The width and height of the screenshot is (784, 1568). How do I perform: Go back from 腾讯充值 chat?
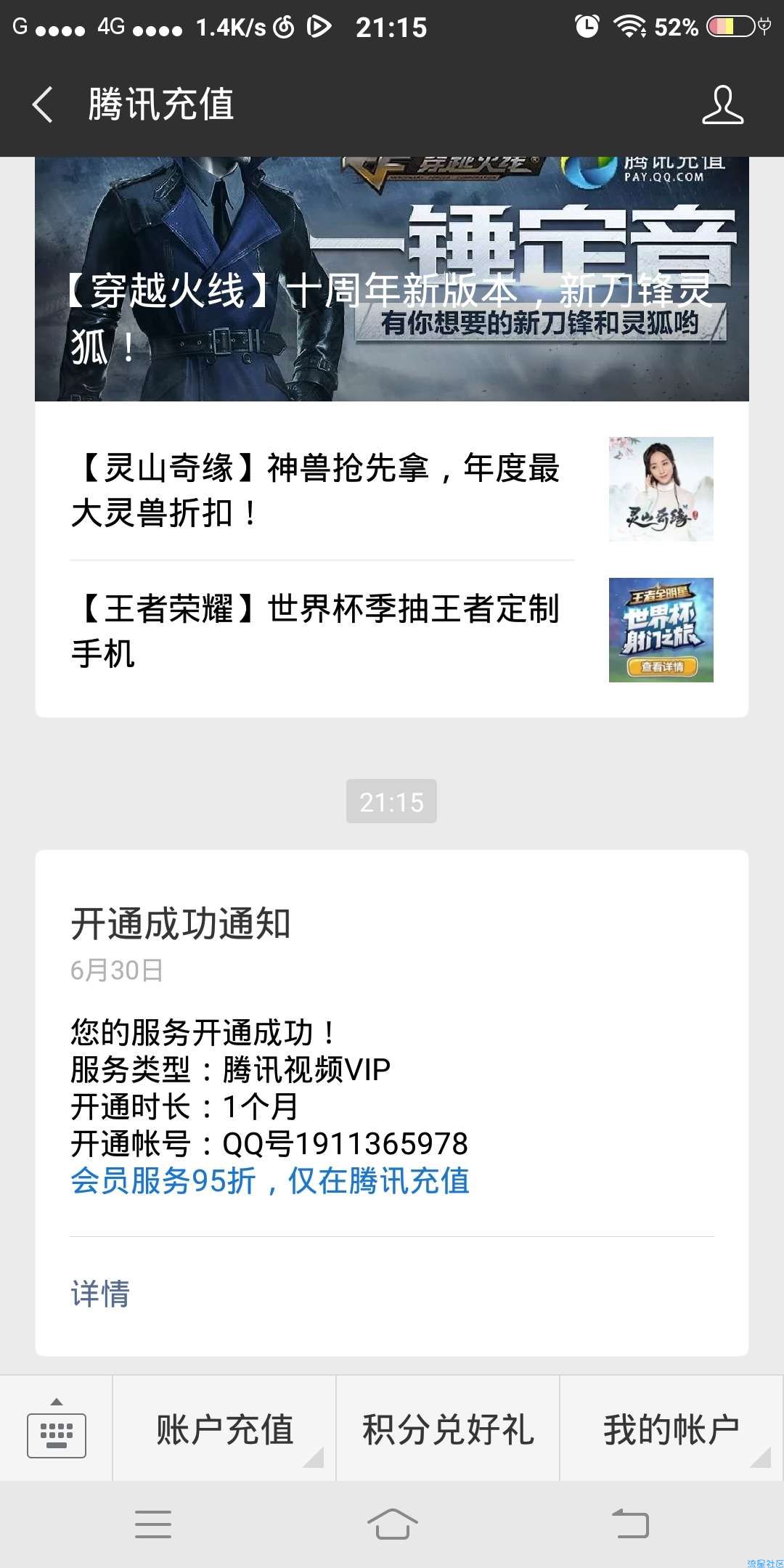tap(43, 105)
